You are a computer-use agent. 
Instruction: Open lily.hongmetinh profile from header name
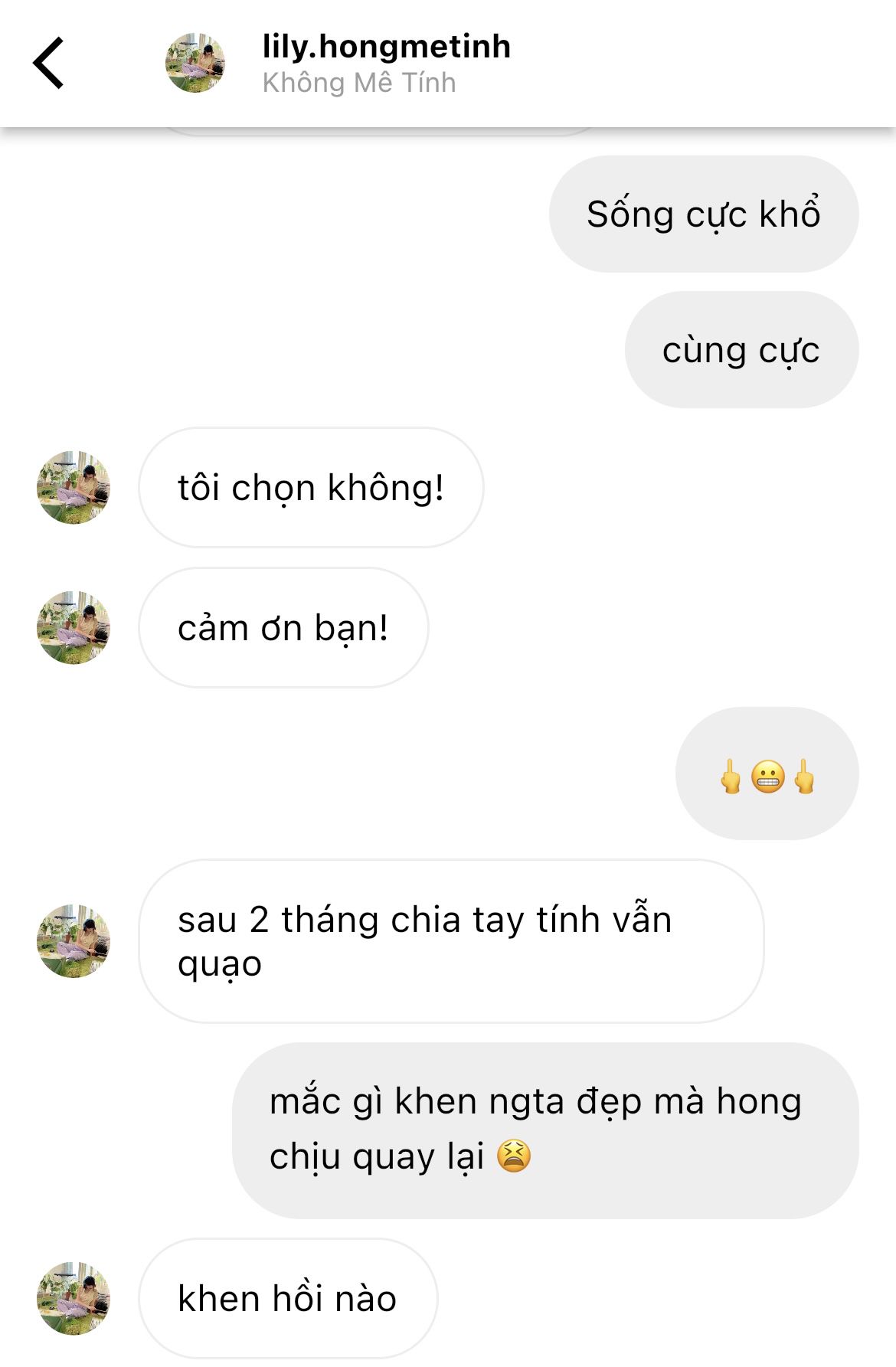(386, 47)
